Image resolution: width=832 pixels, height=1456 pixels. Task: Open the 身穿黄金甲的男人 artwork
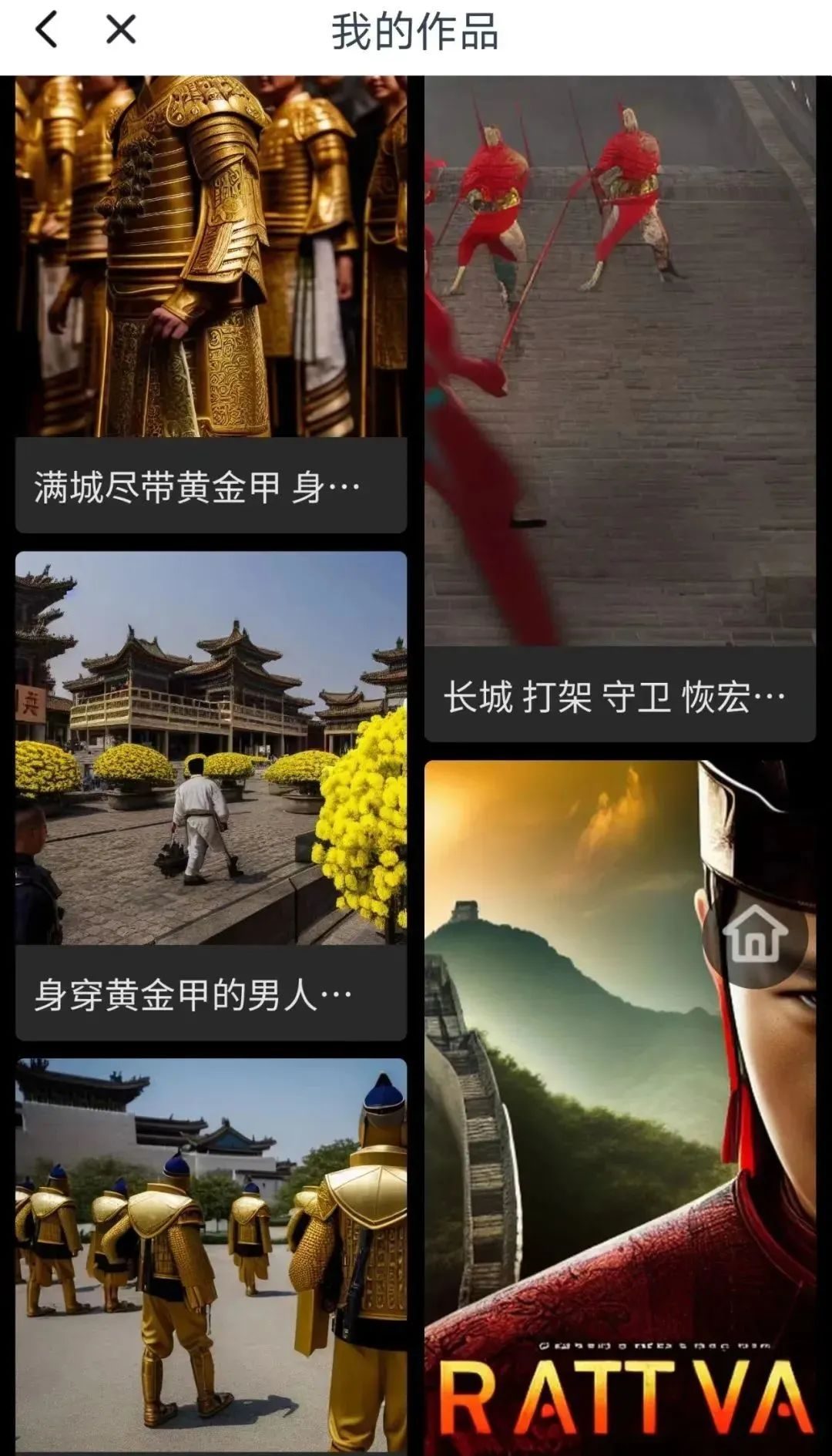[210, 748]
